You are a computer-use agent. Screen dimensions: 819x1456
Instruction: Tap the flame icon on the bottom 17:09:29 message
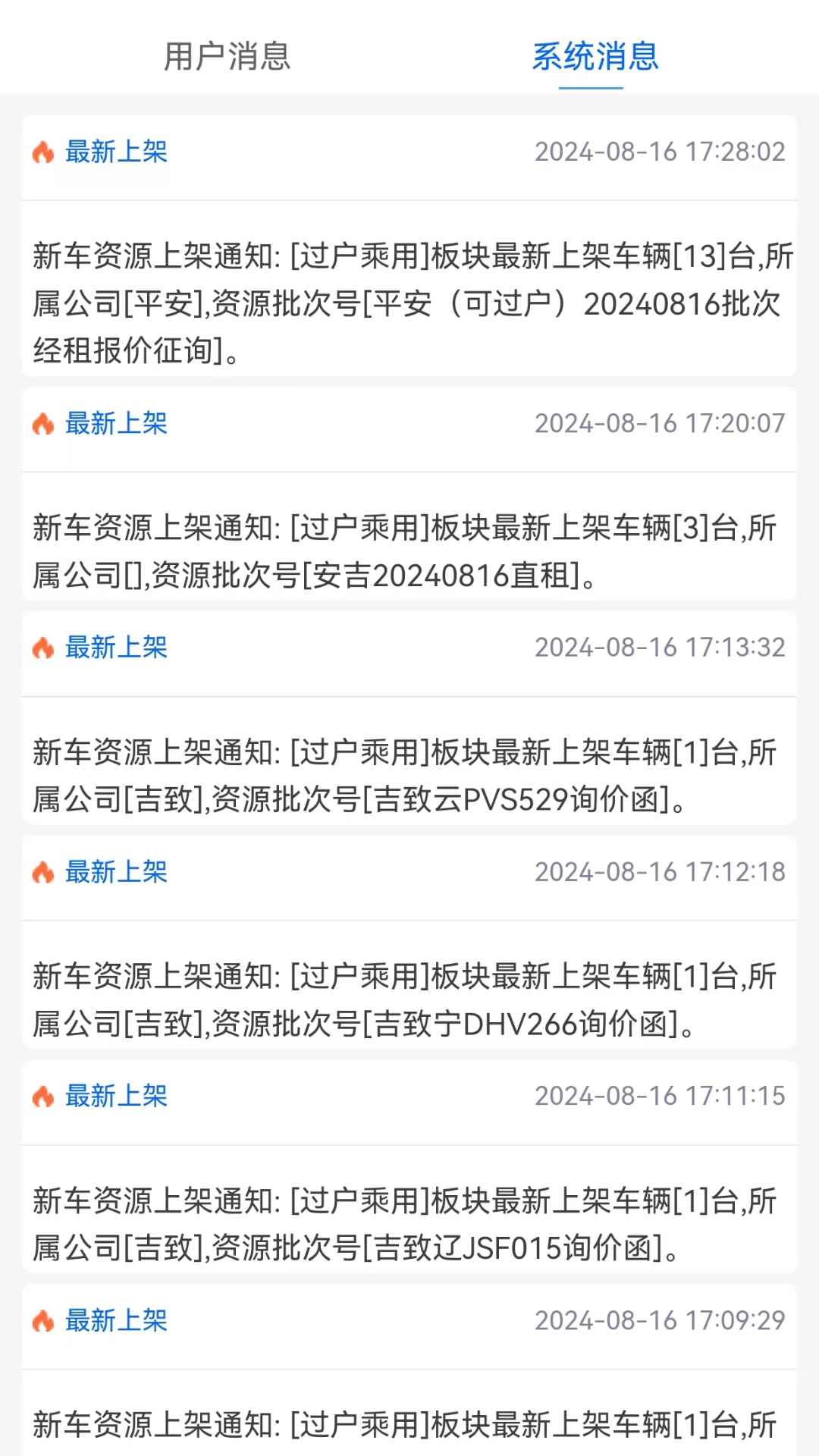[43, 1321]
